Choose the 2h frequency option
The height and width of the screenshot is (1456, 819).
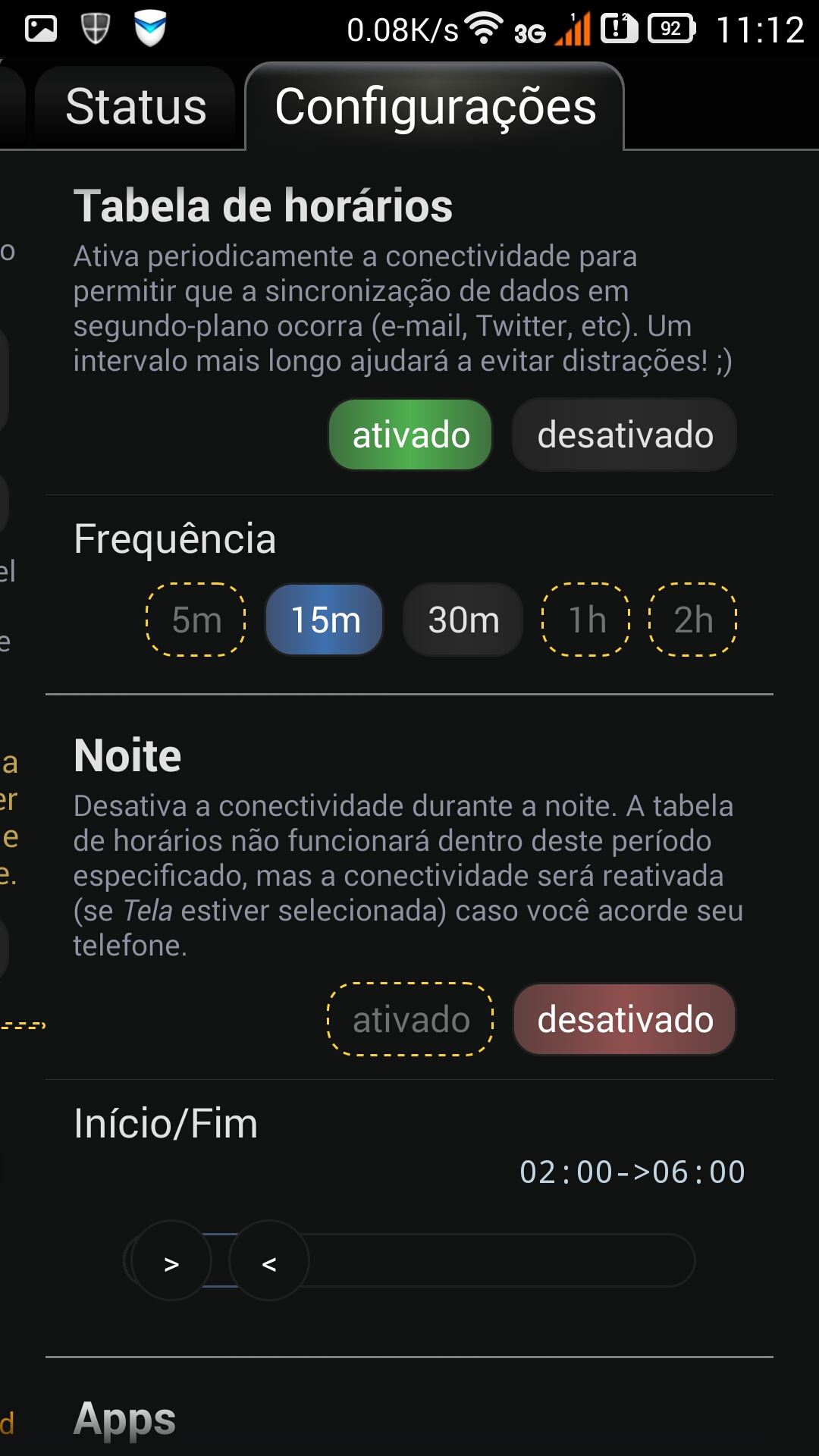693,620
